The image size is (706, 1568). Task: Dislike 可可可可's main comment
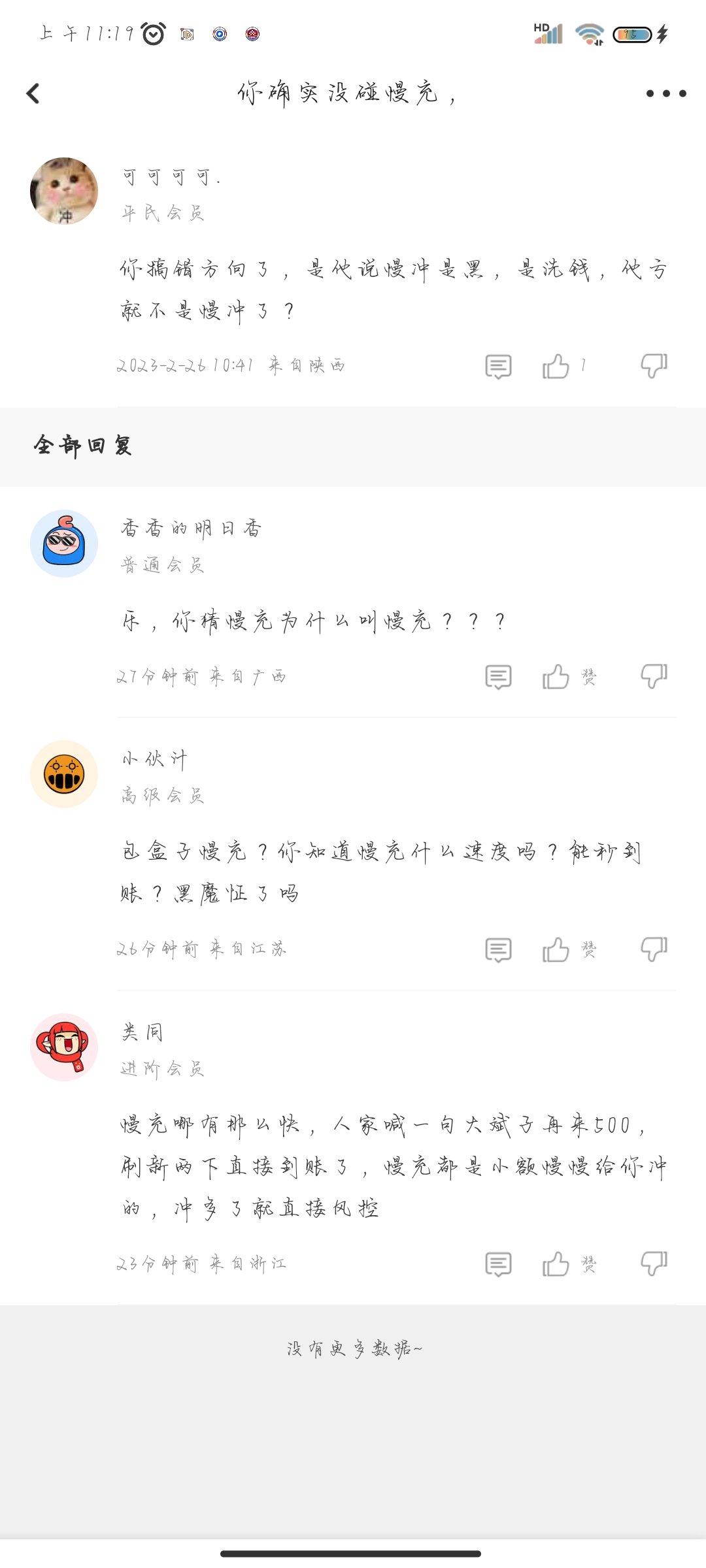click(x=654, y=366)
